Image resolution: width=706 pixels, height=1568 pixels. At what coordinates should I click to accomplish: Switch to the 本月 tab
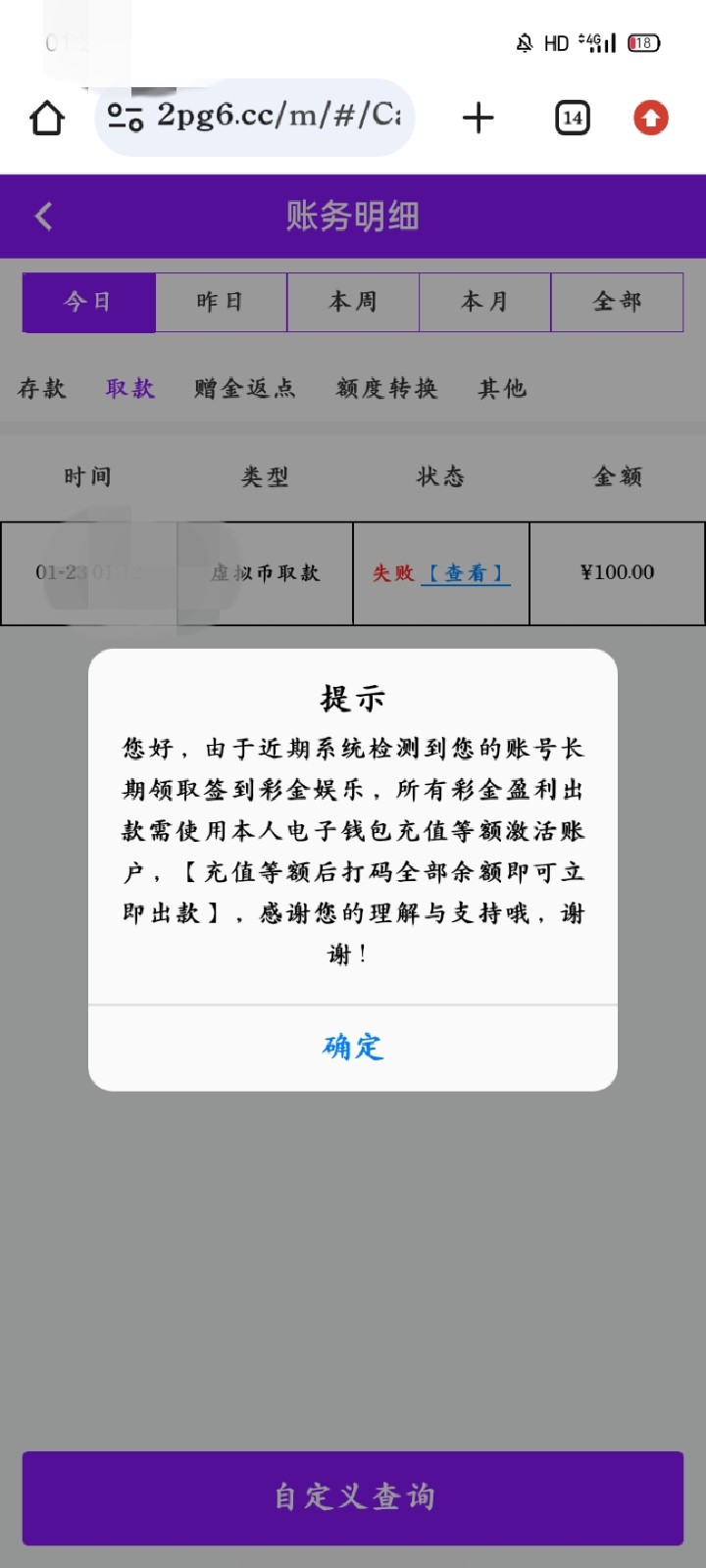484,302
